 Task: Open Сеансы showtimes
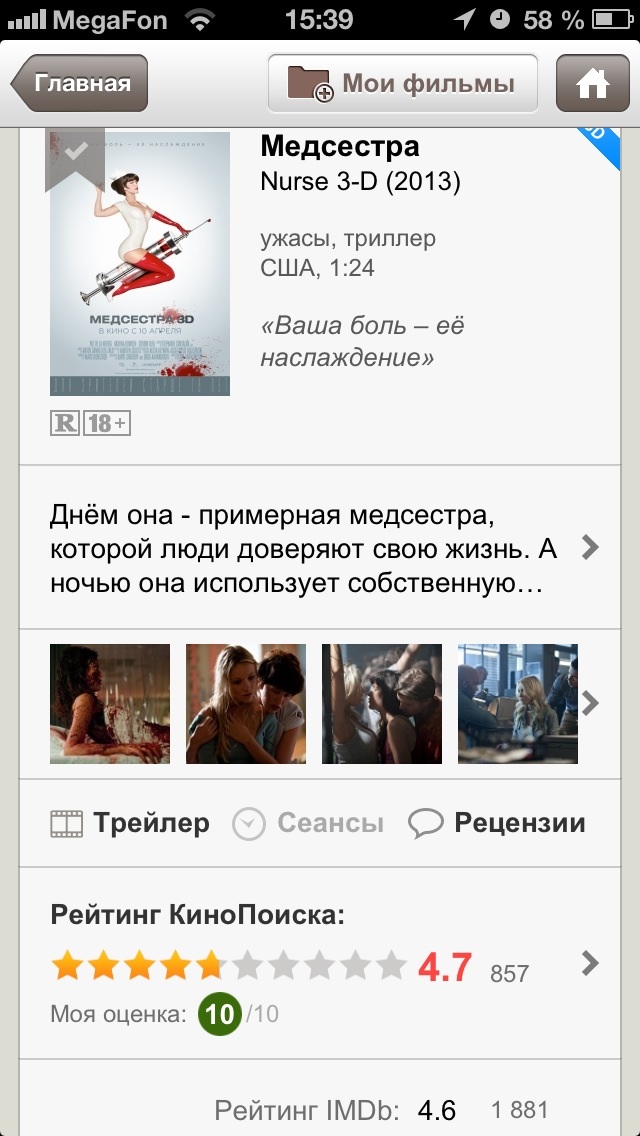tap(309, 824)
